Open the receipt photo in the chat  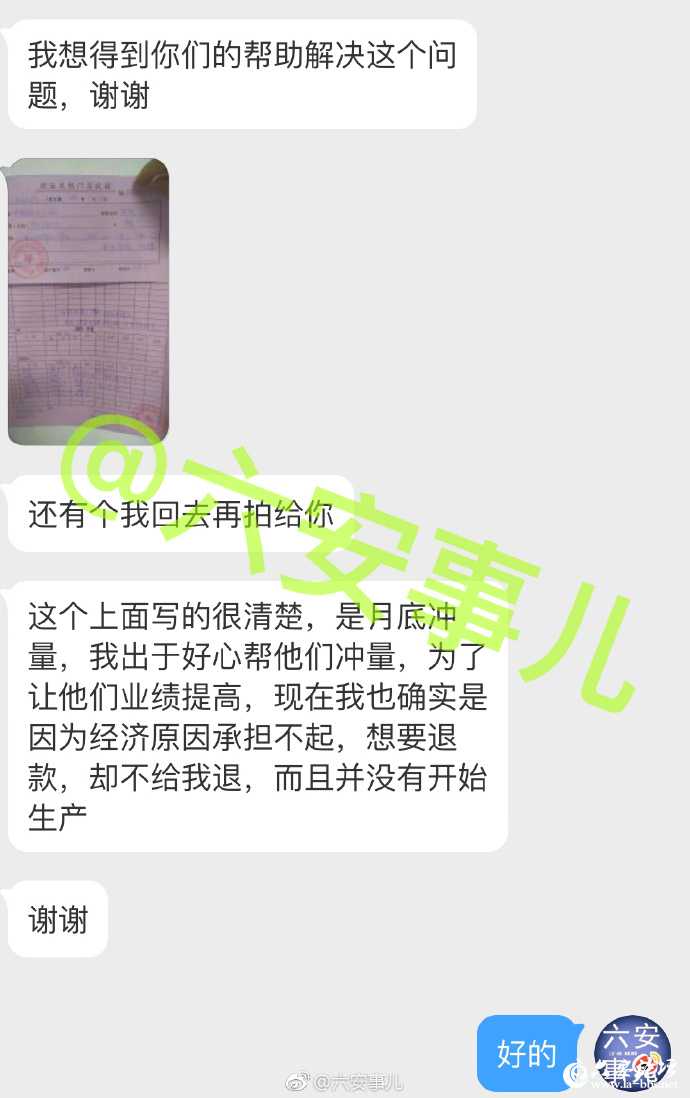coord(88,301)
